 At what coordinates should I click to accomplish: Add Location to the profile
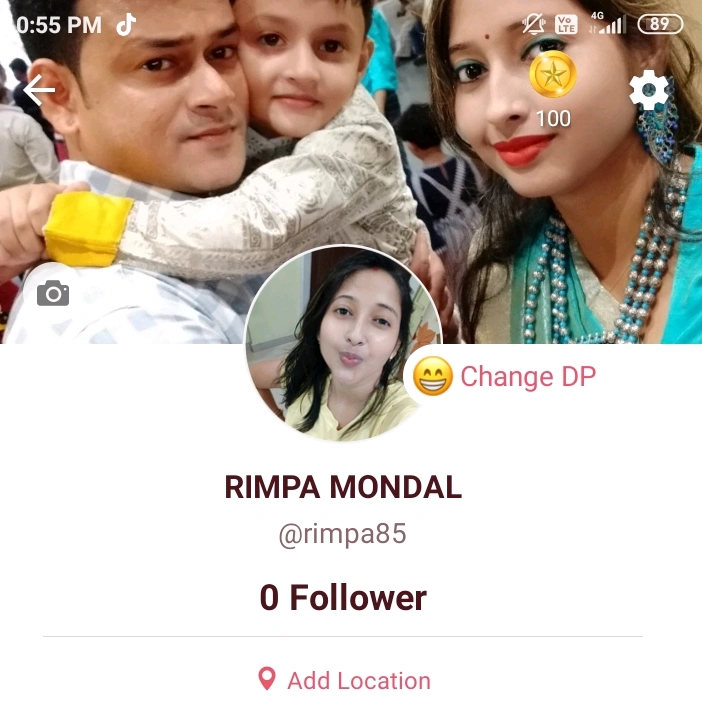pos(345,681)
